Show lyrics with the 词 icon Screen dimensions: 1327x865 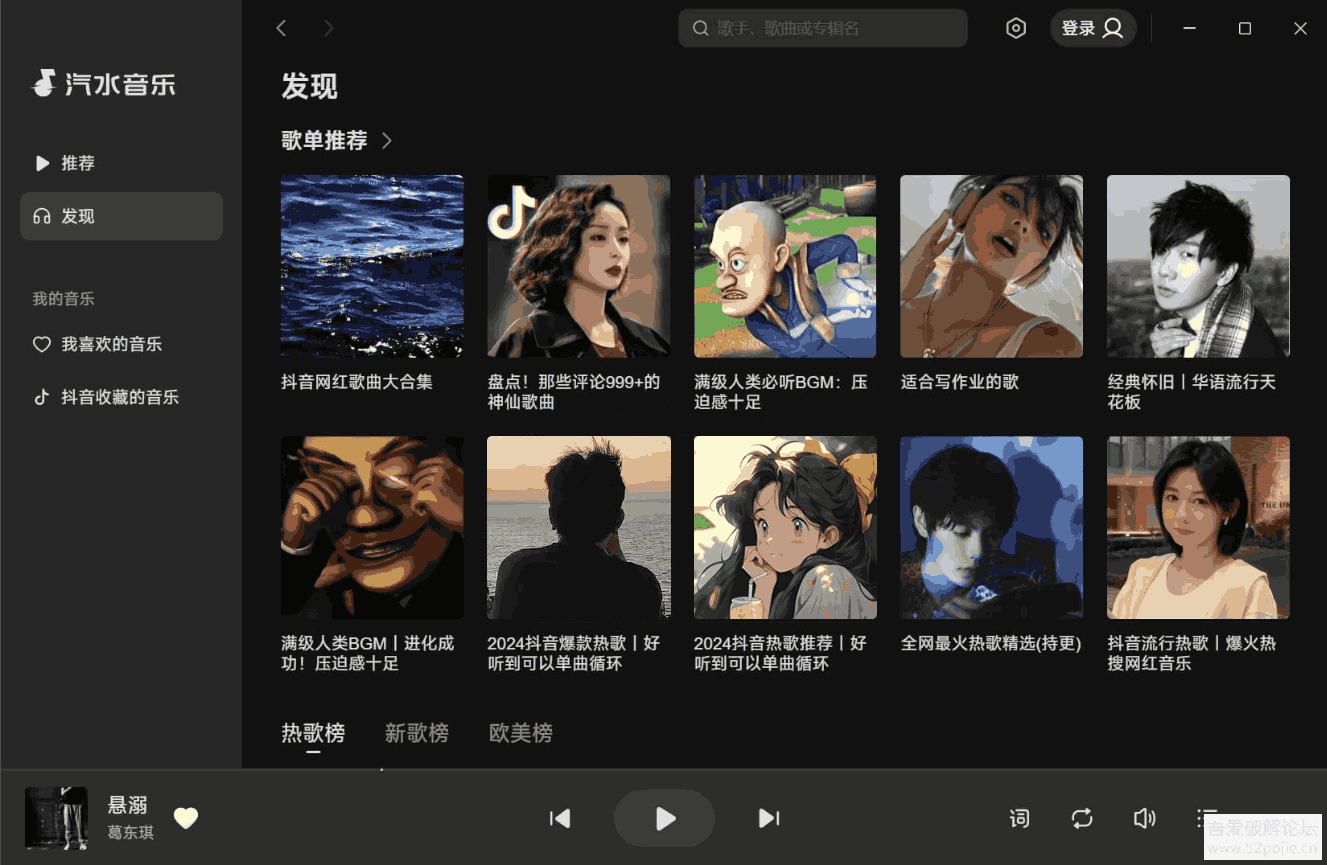(1019, 819)
